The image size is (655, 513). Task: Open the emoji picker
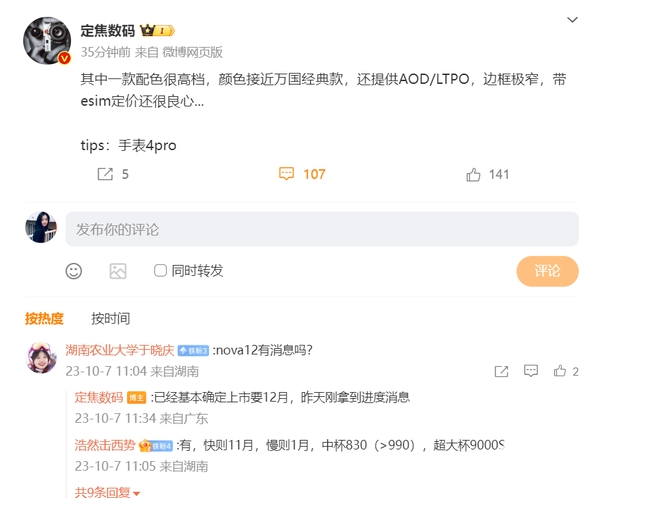74,271
